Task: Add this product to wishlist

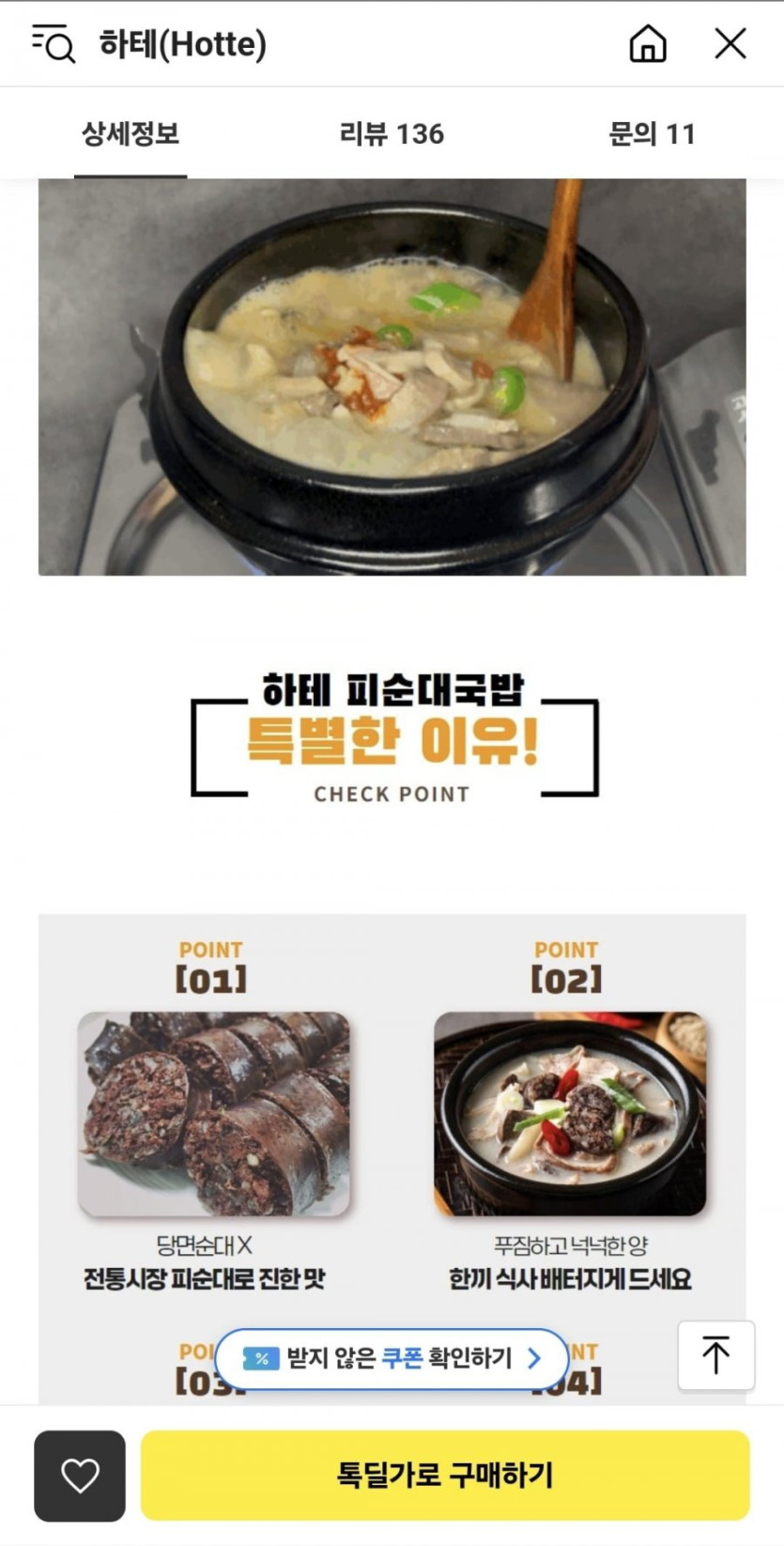Action: (x=80, y=1475)
